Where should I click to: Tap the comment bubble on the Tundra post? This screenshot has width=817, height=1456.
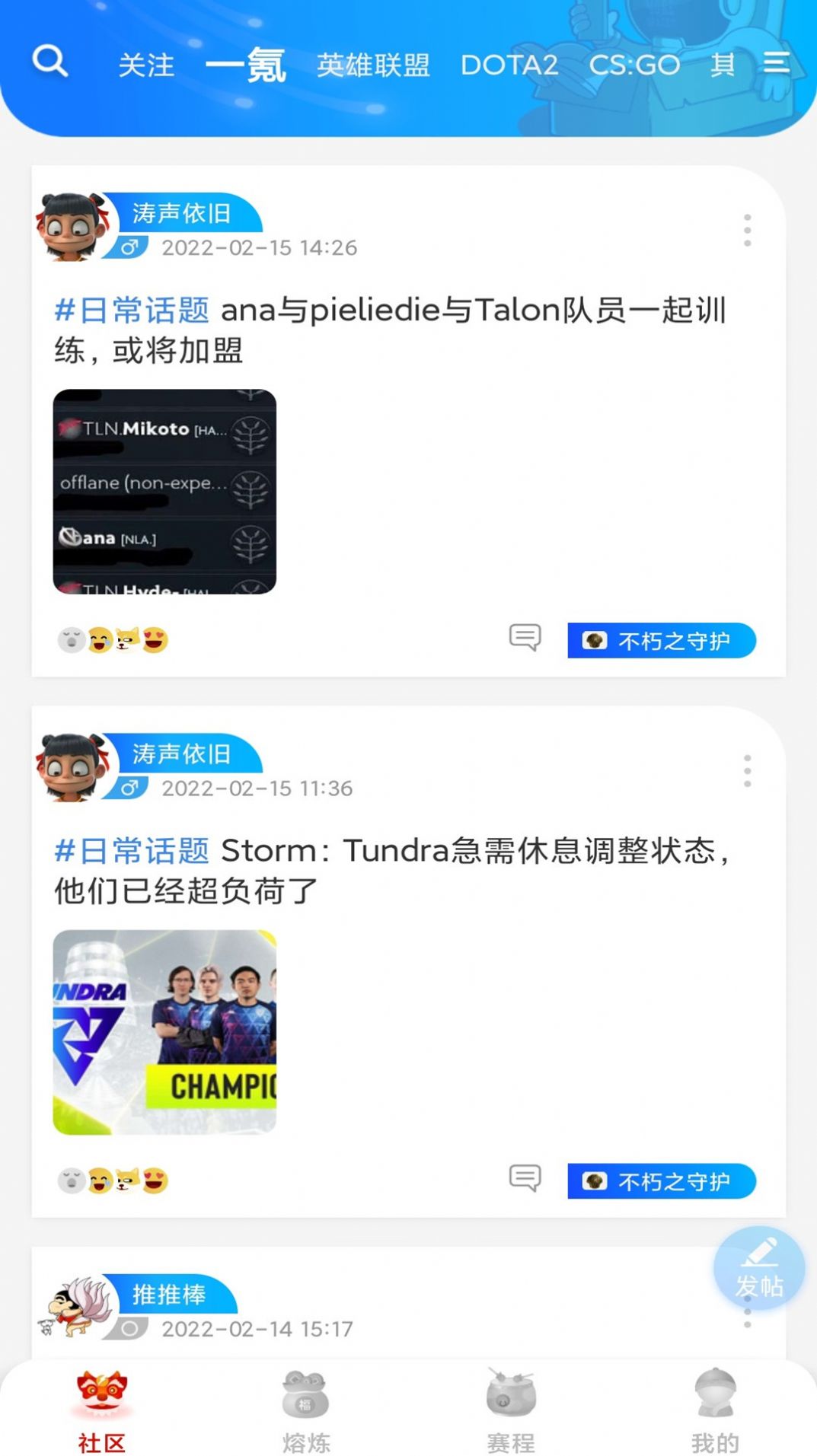click(524, 1180)
